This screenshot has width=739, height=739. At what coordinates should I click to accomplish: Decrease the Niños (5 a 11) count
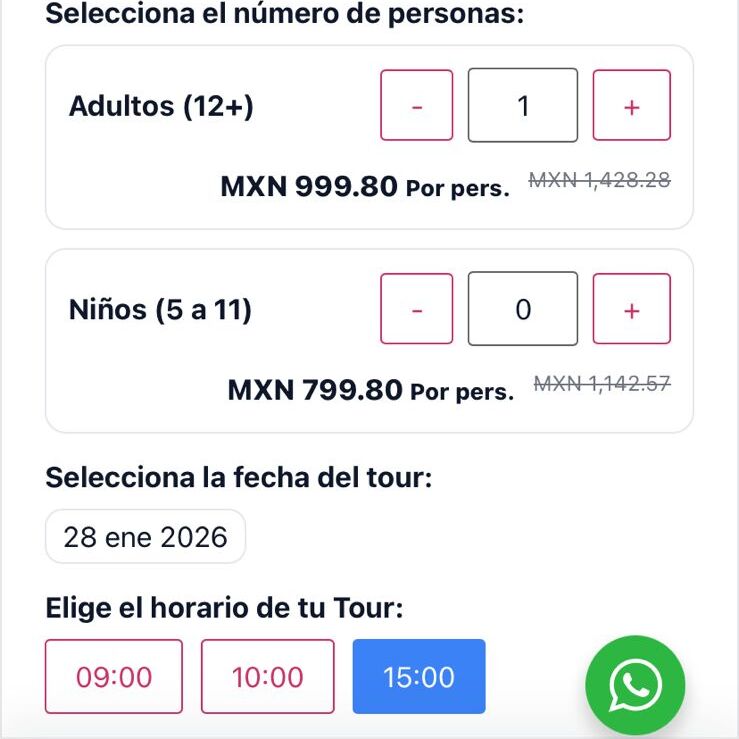tap(417, 309)
